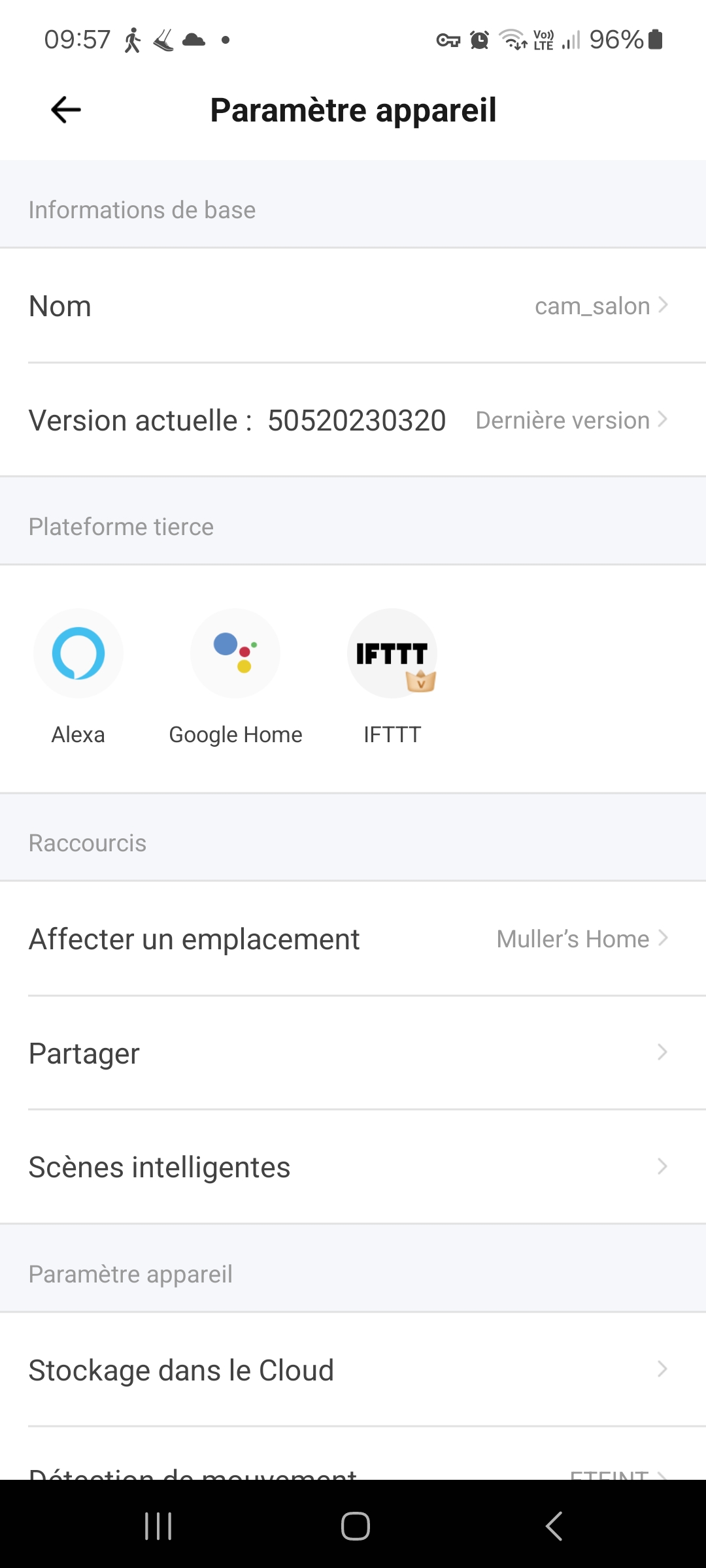Open the Partager row
The width and height of the screenshot is (706, 1568).
353,1053
